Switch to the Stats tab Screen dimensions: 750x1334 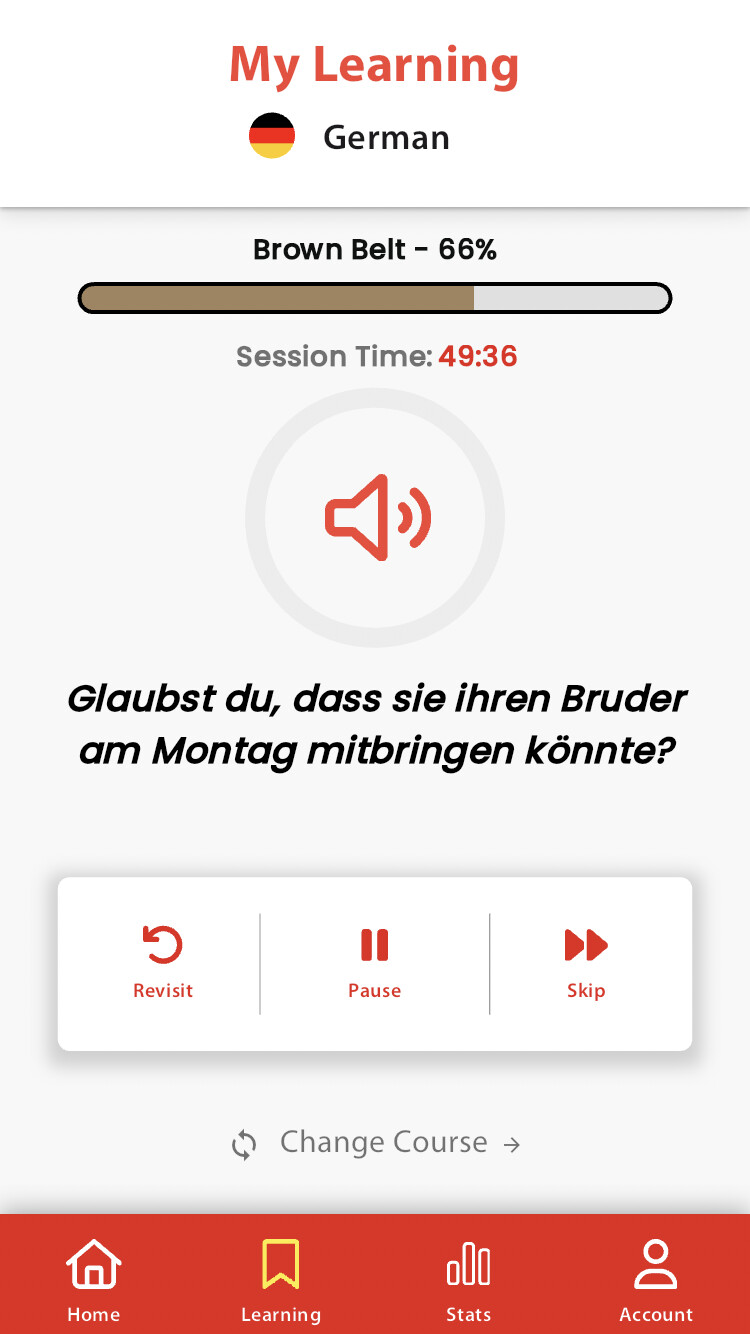(468, 1279)
